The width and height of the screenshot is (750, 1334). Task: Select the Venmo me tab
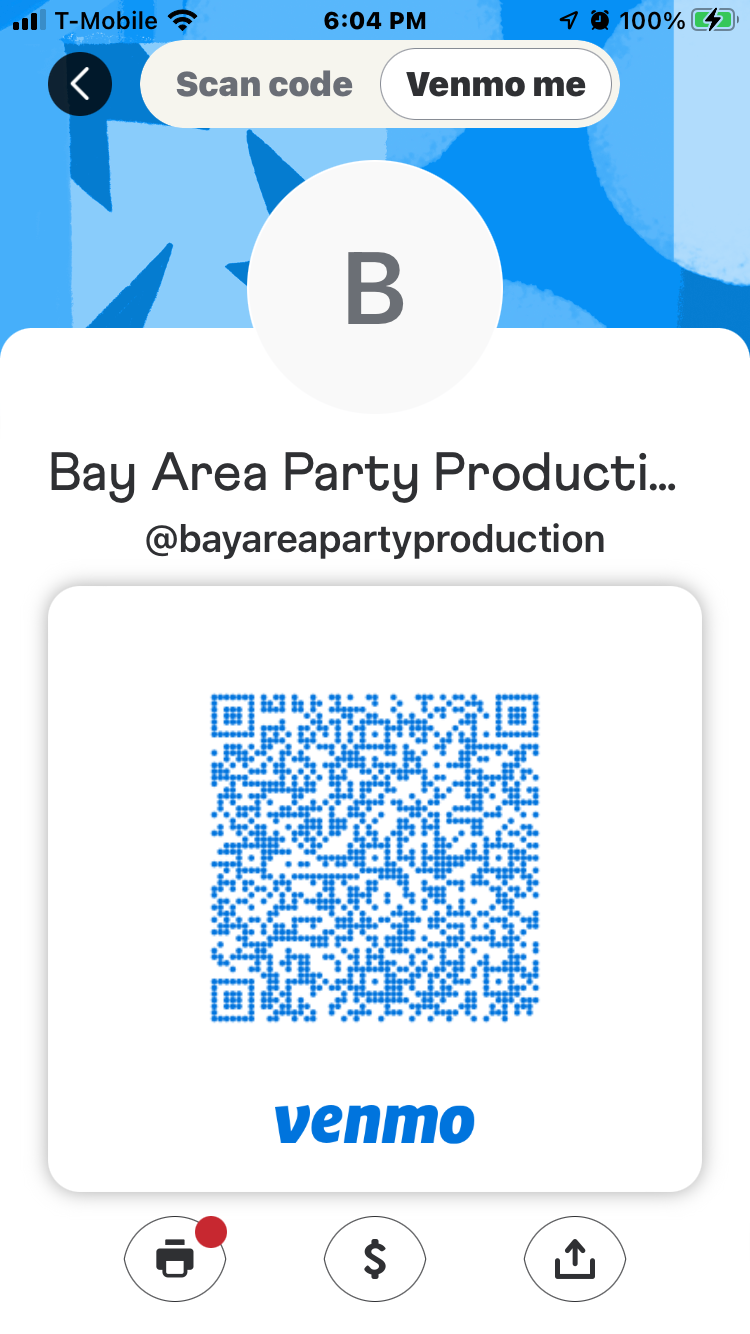[496, 84]
